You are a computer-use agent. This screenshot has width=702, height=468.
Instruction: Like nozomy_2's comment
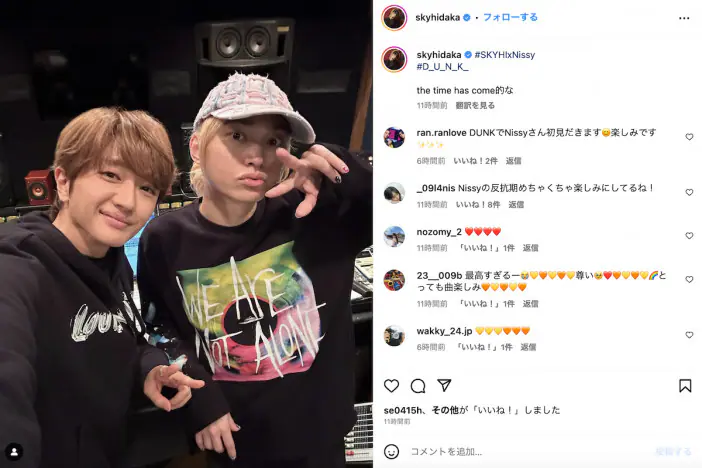pos(689,236)
